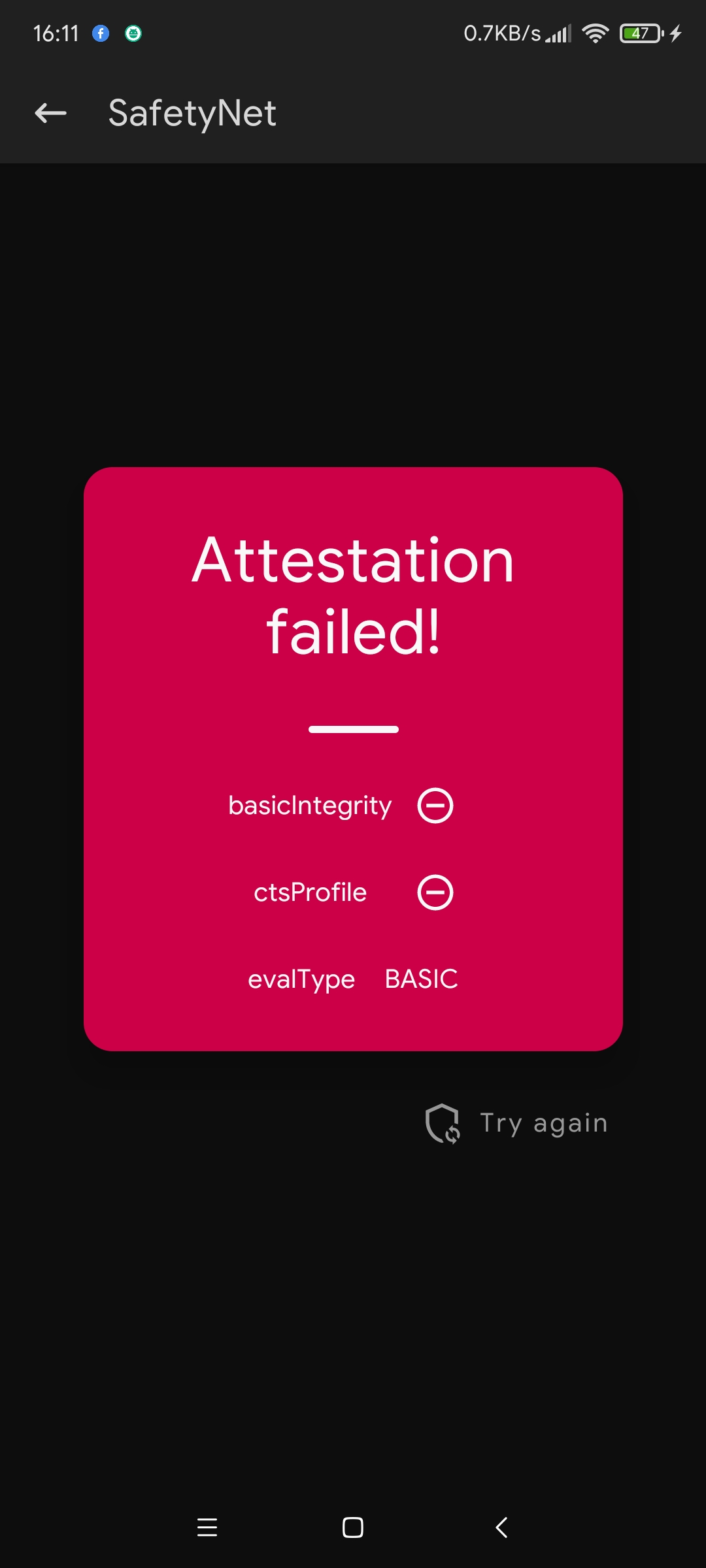706x1568 pixels.
Task: Go back from the SafetyNet screen
Action: pos(50,113)
